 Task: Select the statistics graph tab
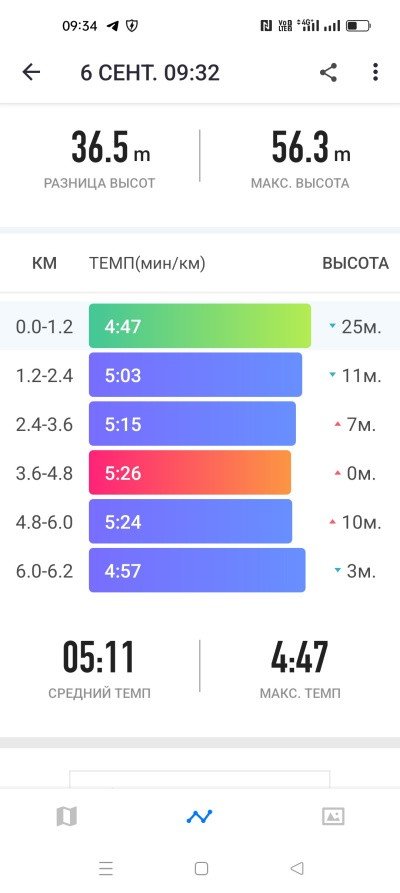(x=199, y=817)
